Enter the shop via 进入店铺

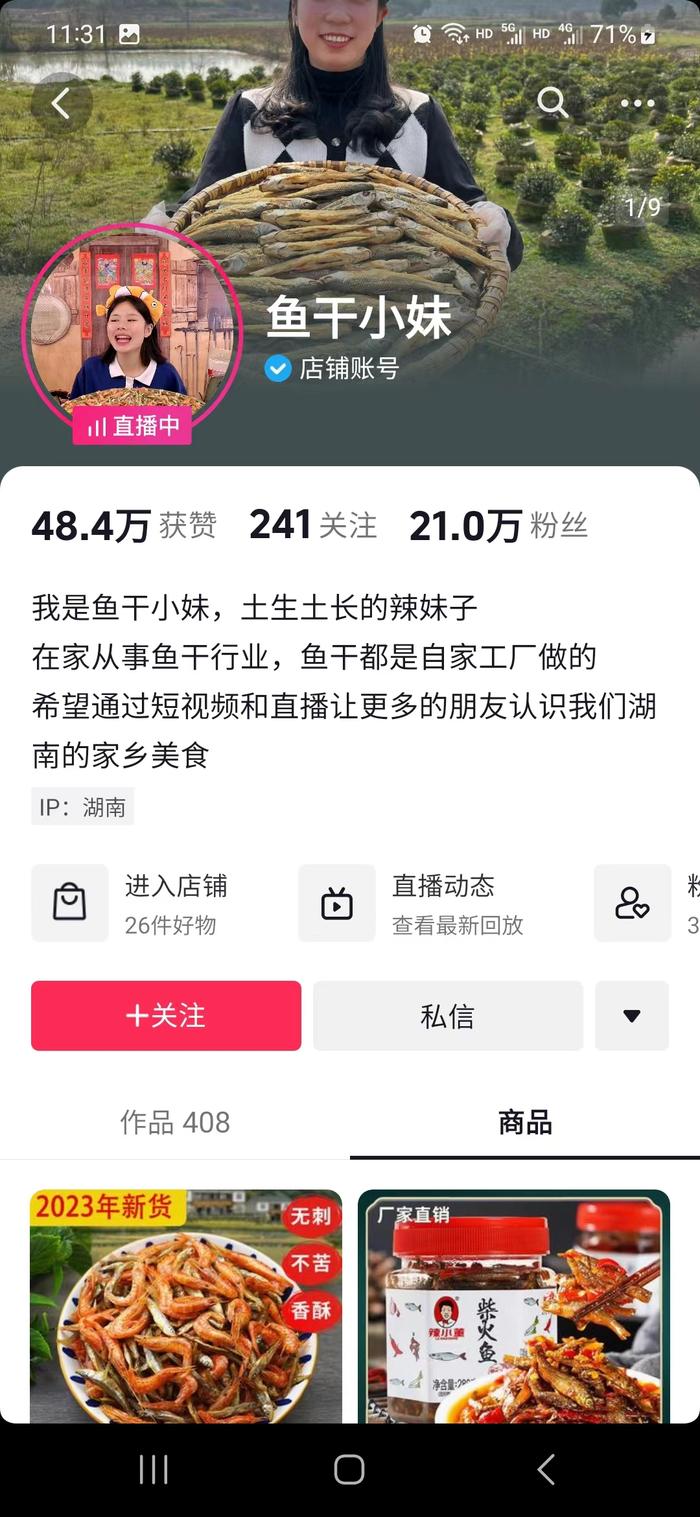[131, 903]
